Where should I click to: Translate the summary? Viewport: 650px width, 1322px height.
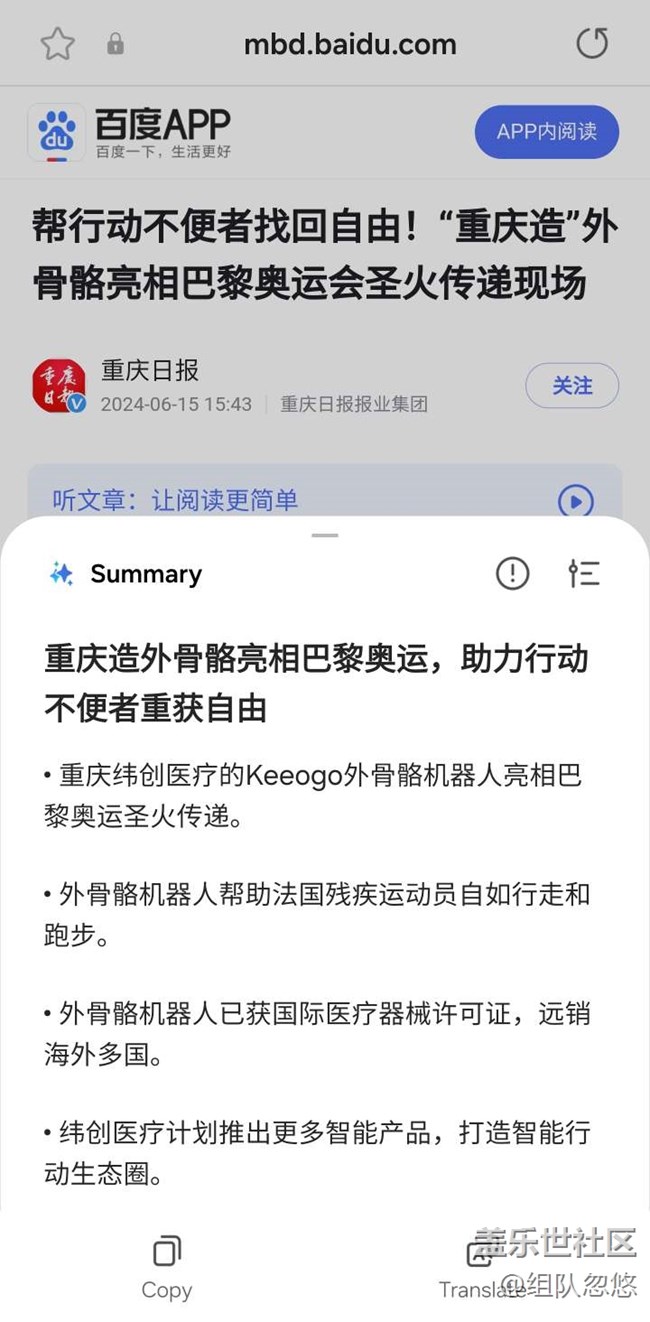pos(482,1268)
